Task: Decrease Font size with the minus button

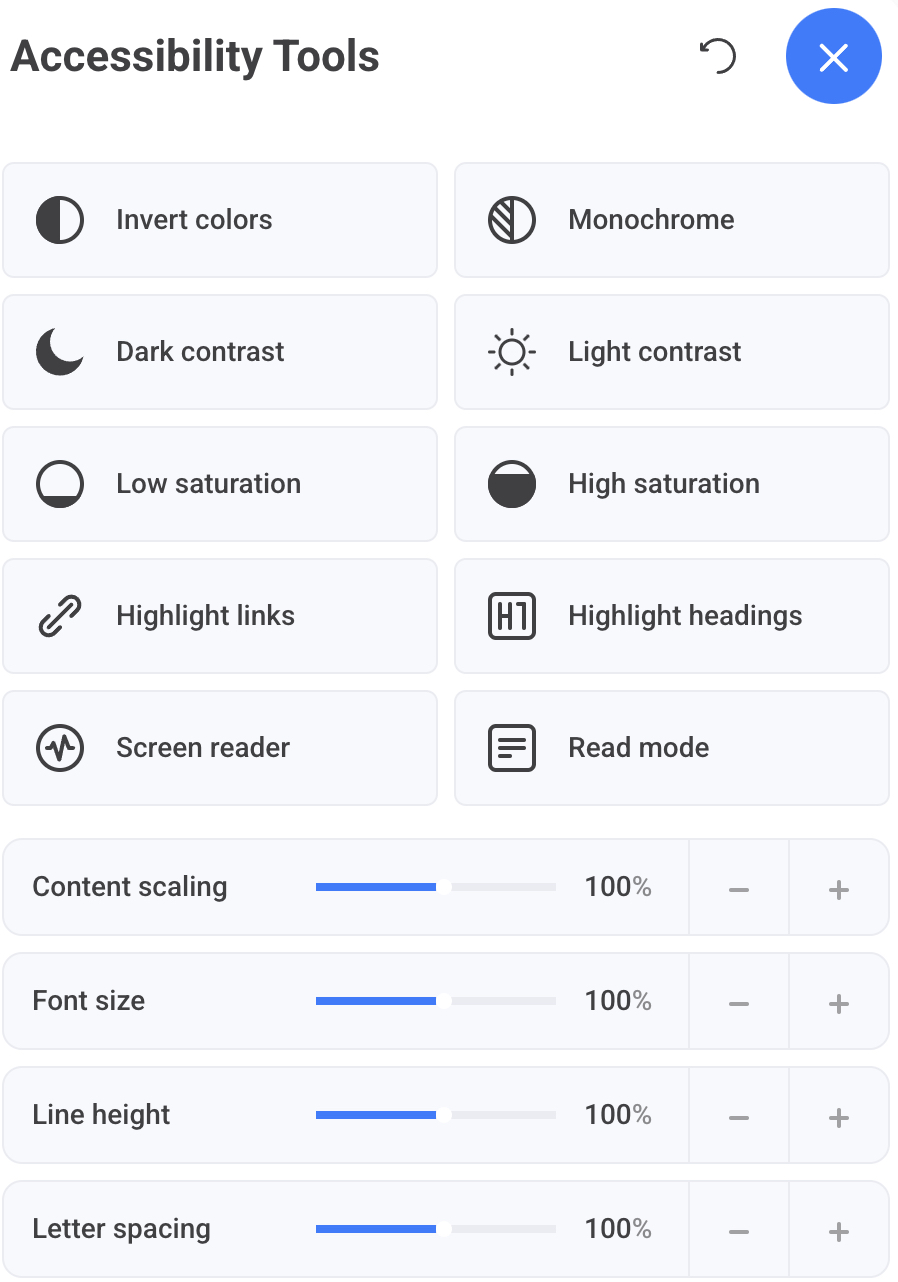Action: point(739,1001)
